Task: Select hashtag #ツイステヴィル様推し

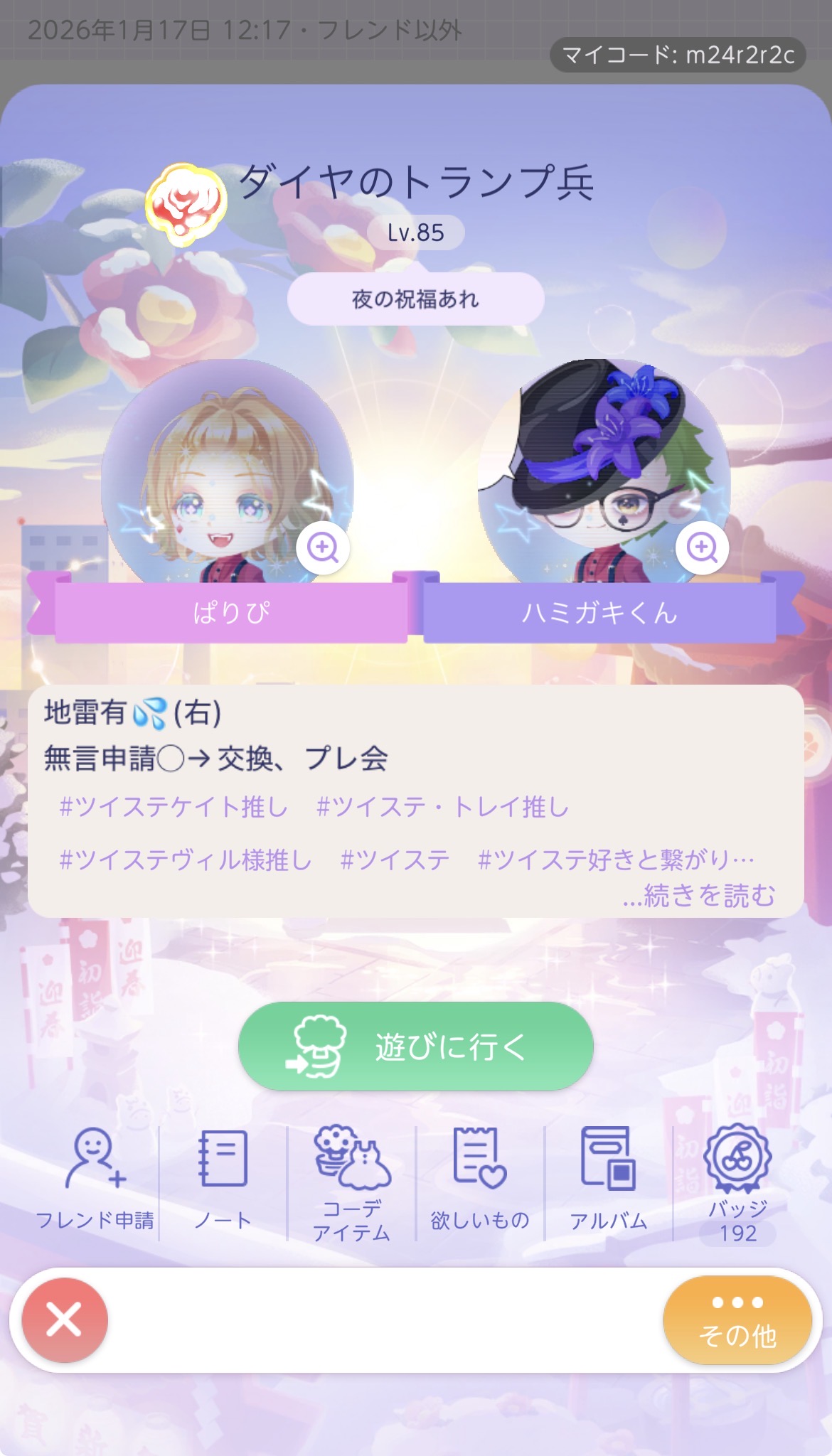Action: click(x=185, y=860)
